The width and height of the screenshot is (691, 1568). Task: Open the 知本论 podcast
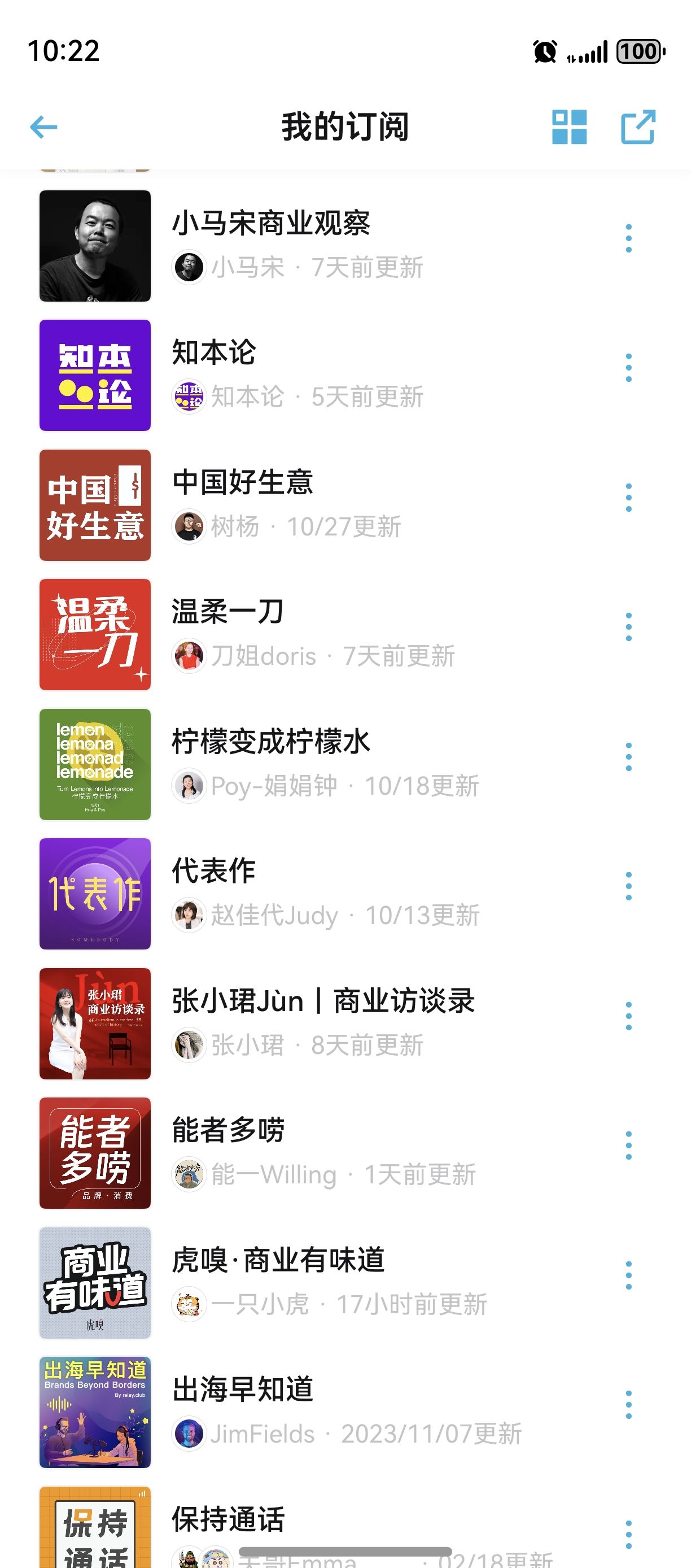(214, 353)
